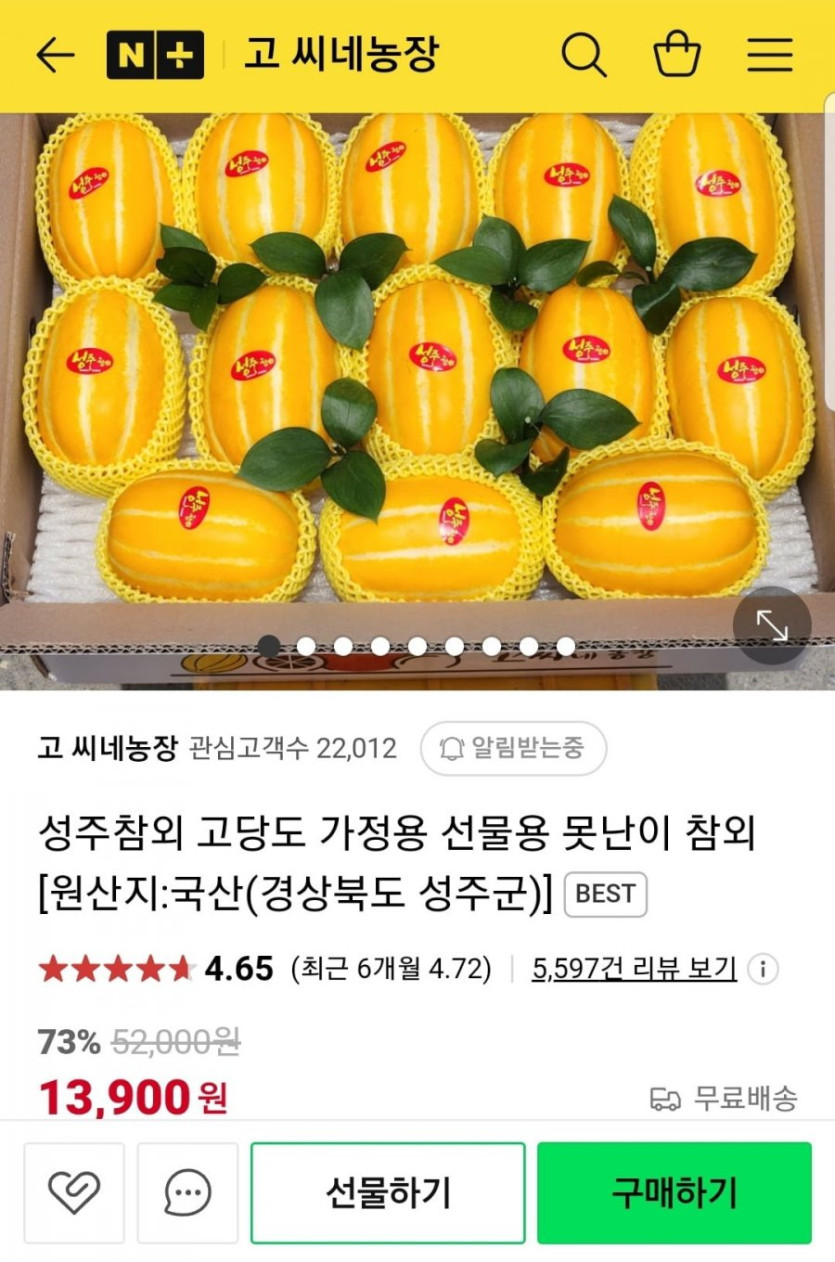Expand the product image fullscreen
This screenshot has height=1262, width=835.
772,625
